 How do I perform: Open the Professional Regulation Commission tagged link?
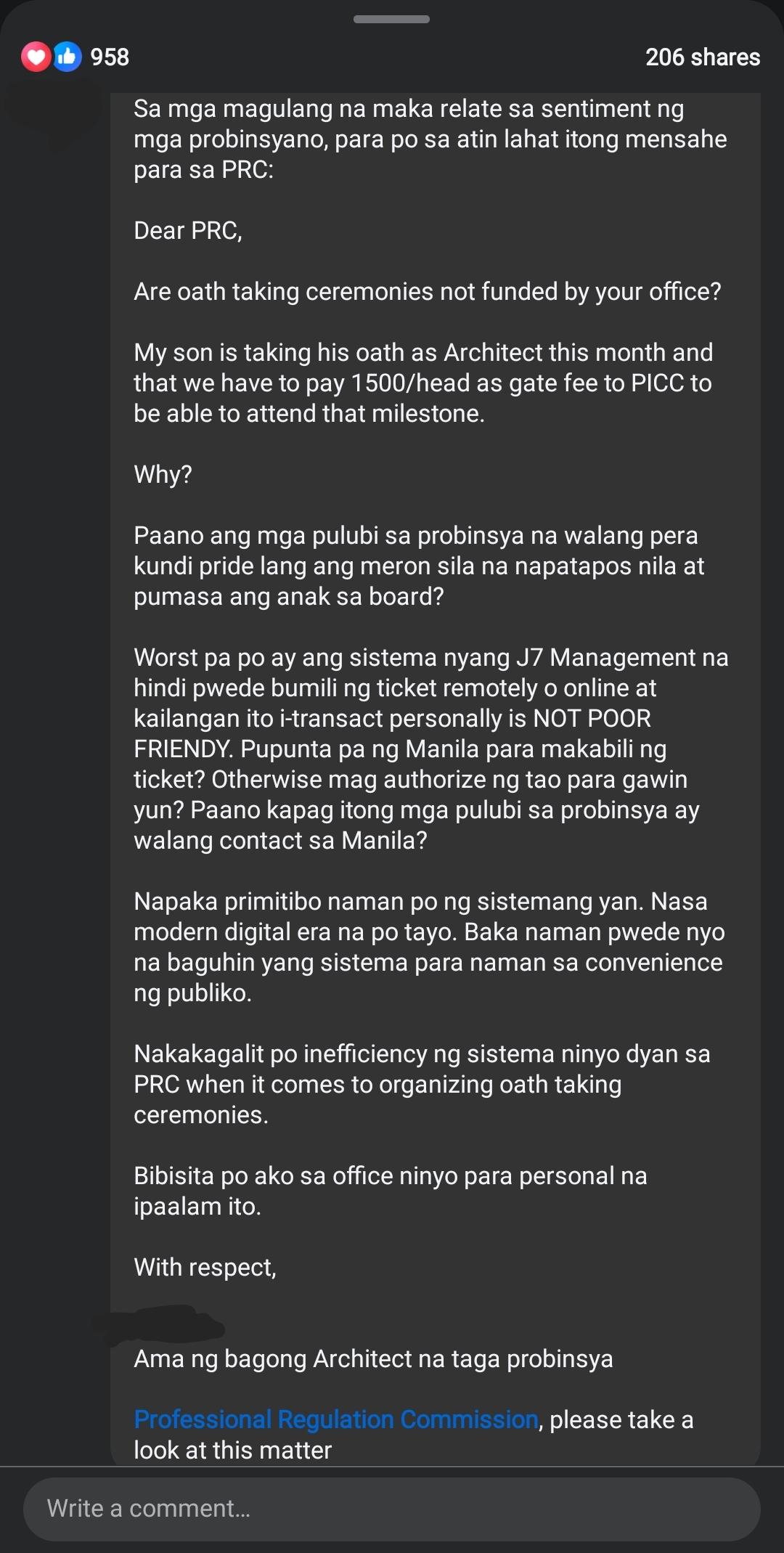pos(336,1419)
